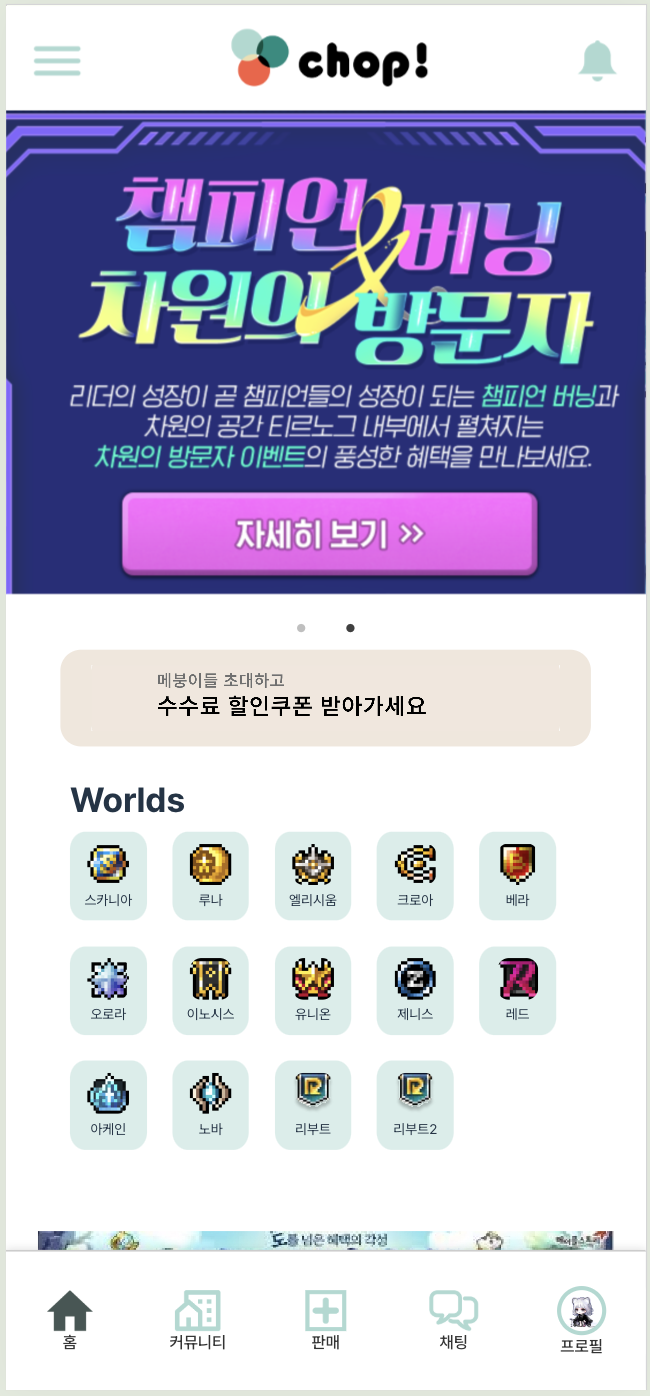Open the 레드 world
650x1396 pixels.
pos(517,990)
